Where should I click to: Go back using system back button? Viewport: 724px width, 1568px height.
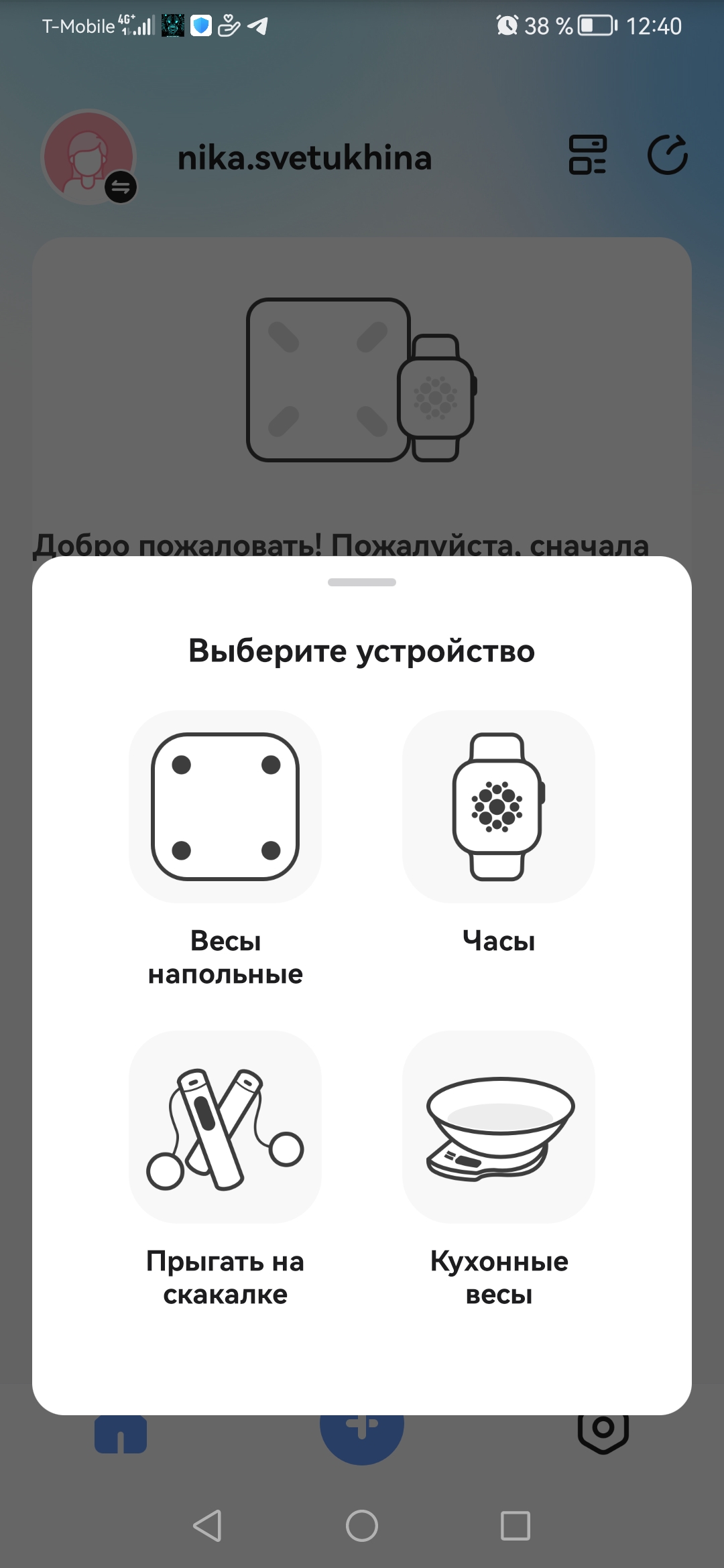pos(207,1526)
